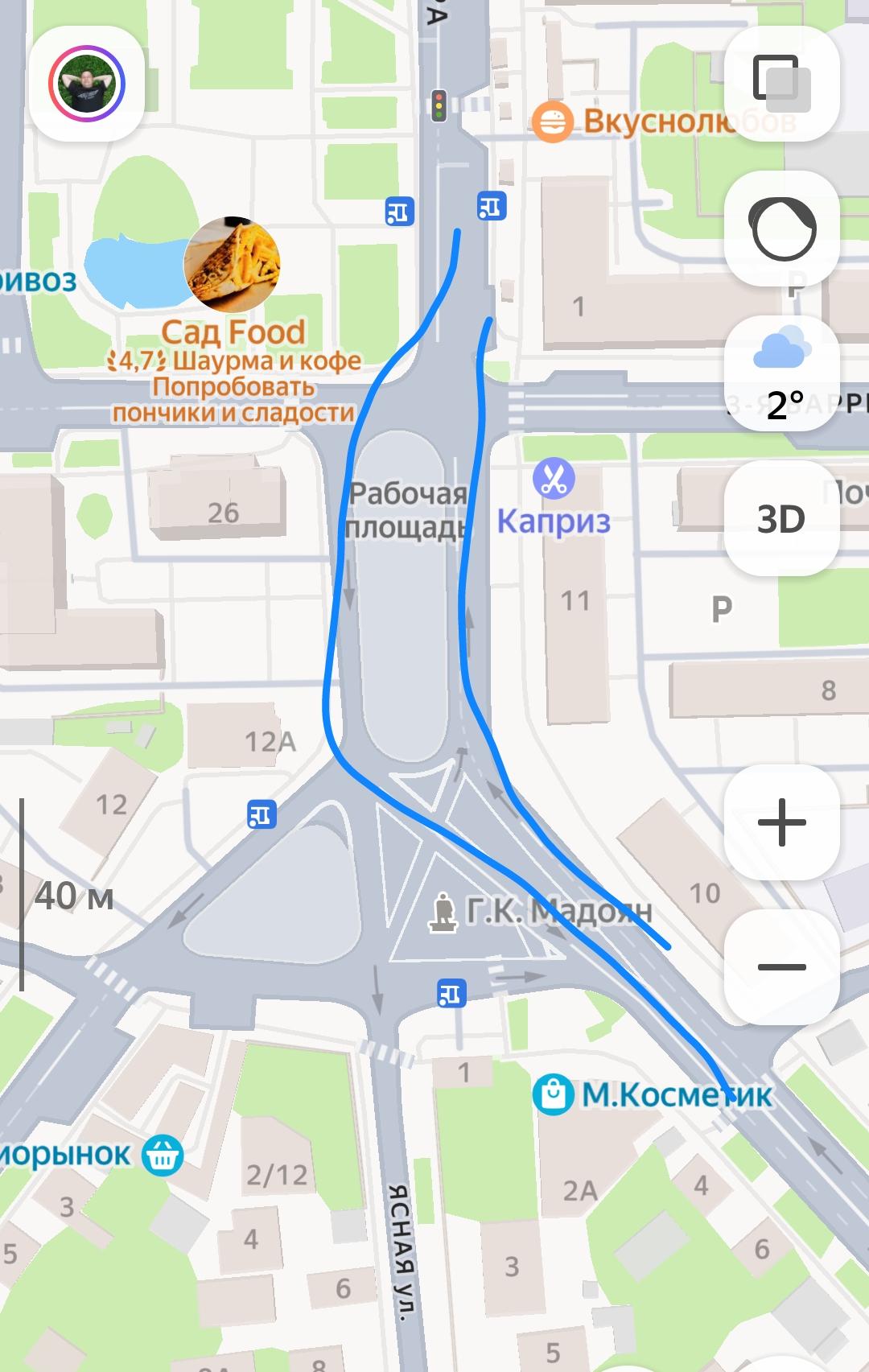The image size is (869, 1372).
Task: Open the profile avatar menu
Action: point(87,84)
